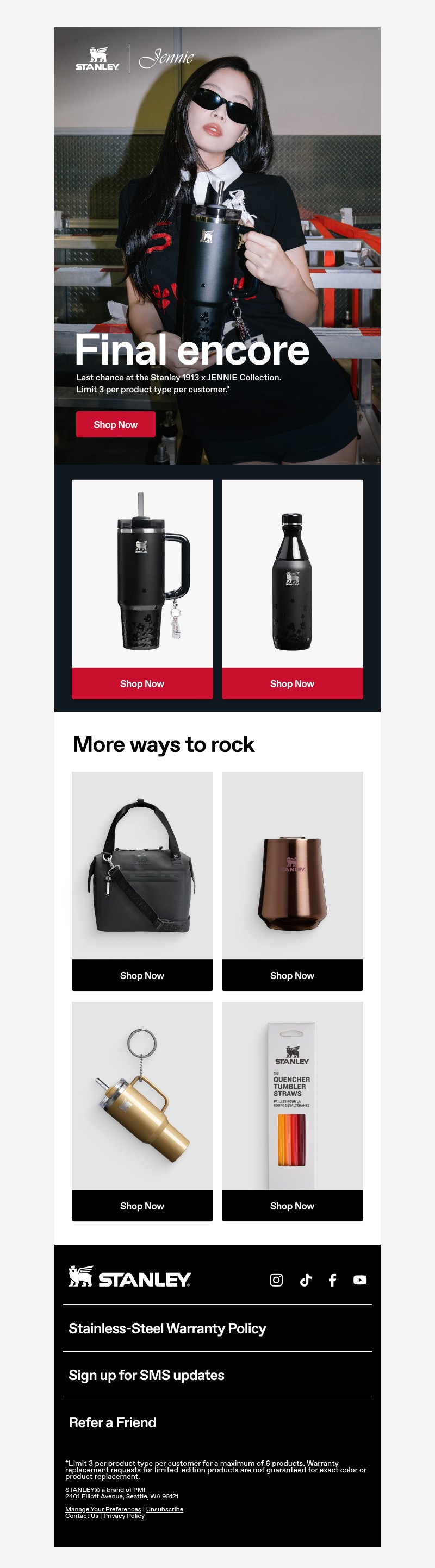The height and width of the screenshot is (1568, 435).
Task: Open Stanley's Facebook page
Action: pyautogui.click(x=333, y=1280)
